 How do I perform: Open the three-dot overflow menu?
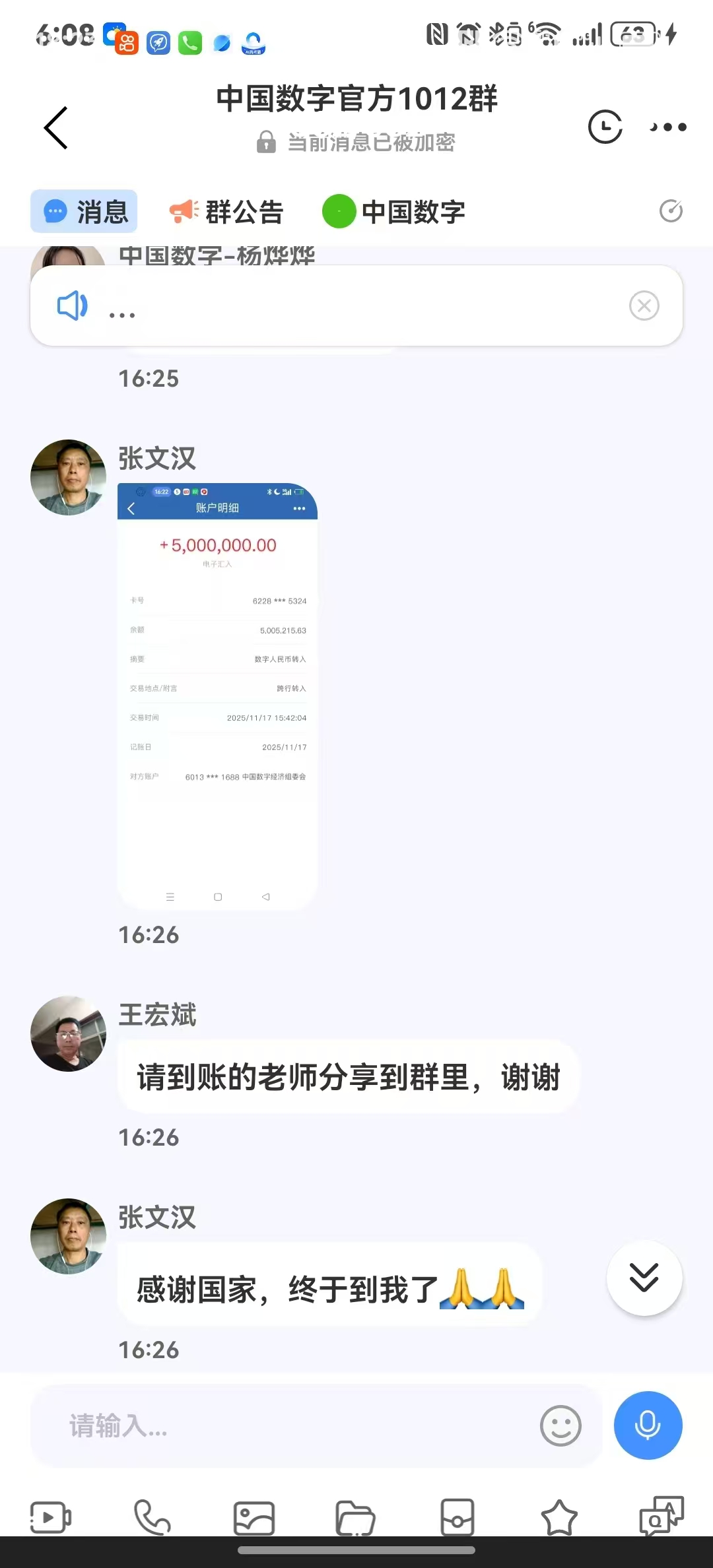pos(667,127)
